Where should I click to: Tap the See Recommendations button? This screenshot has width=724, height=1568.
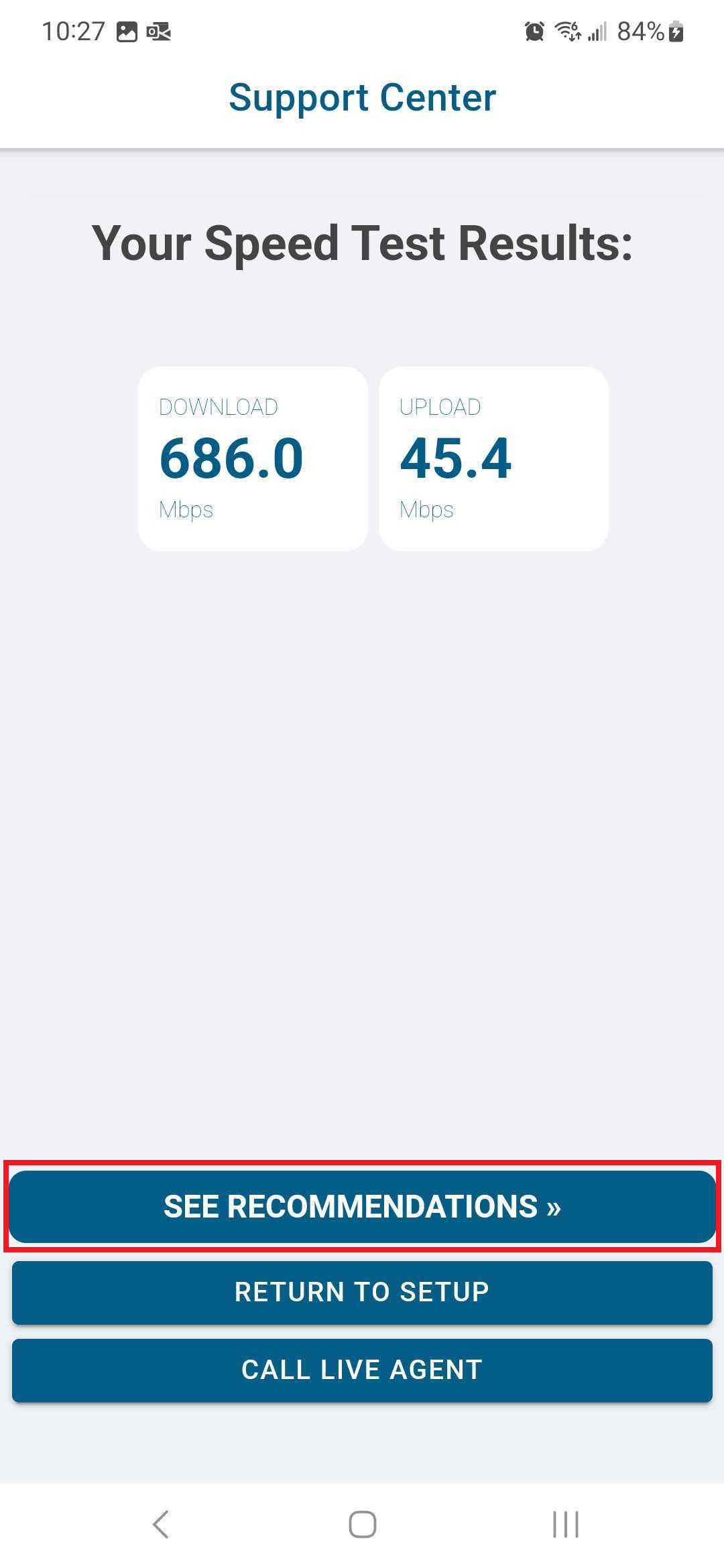tap(362, 1207)
